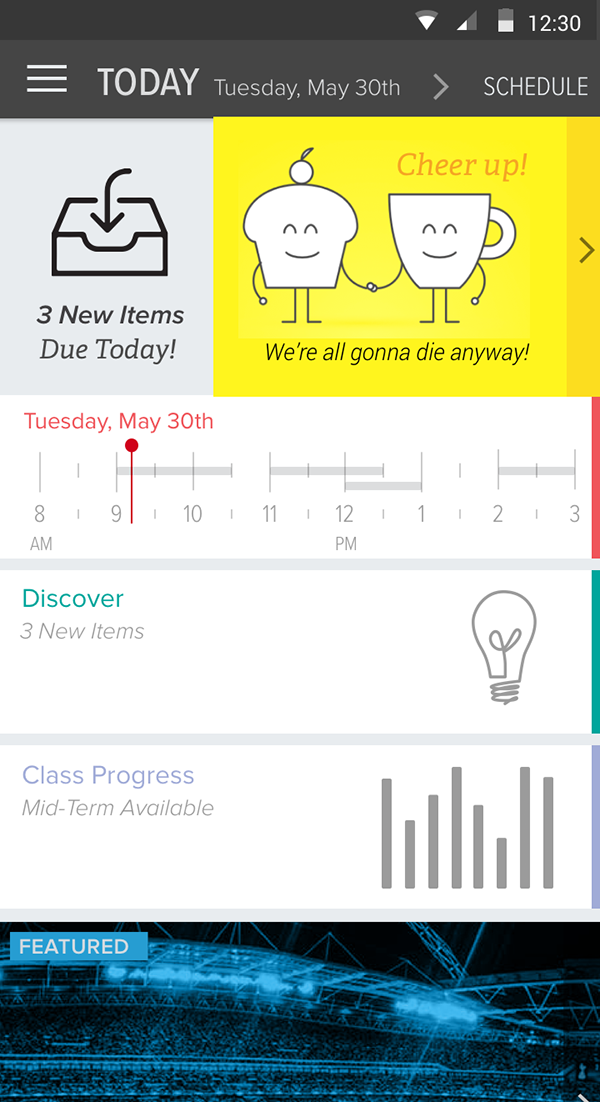
Task: Open the hamburger drawer menu
Action: (47, 79)
